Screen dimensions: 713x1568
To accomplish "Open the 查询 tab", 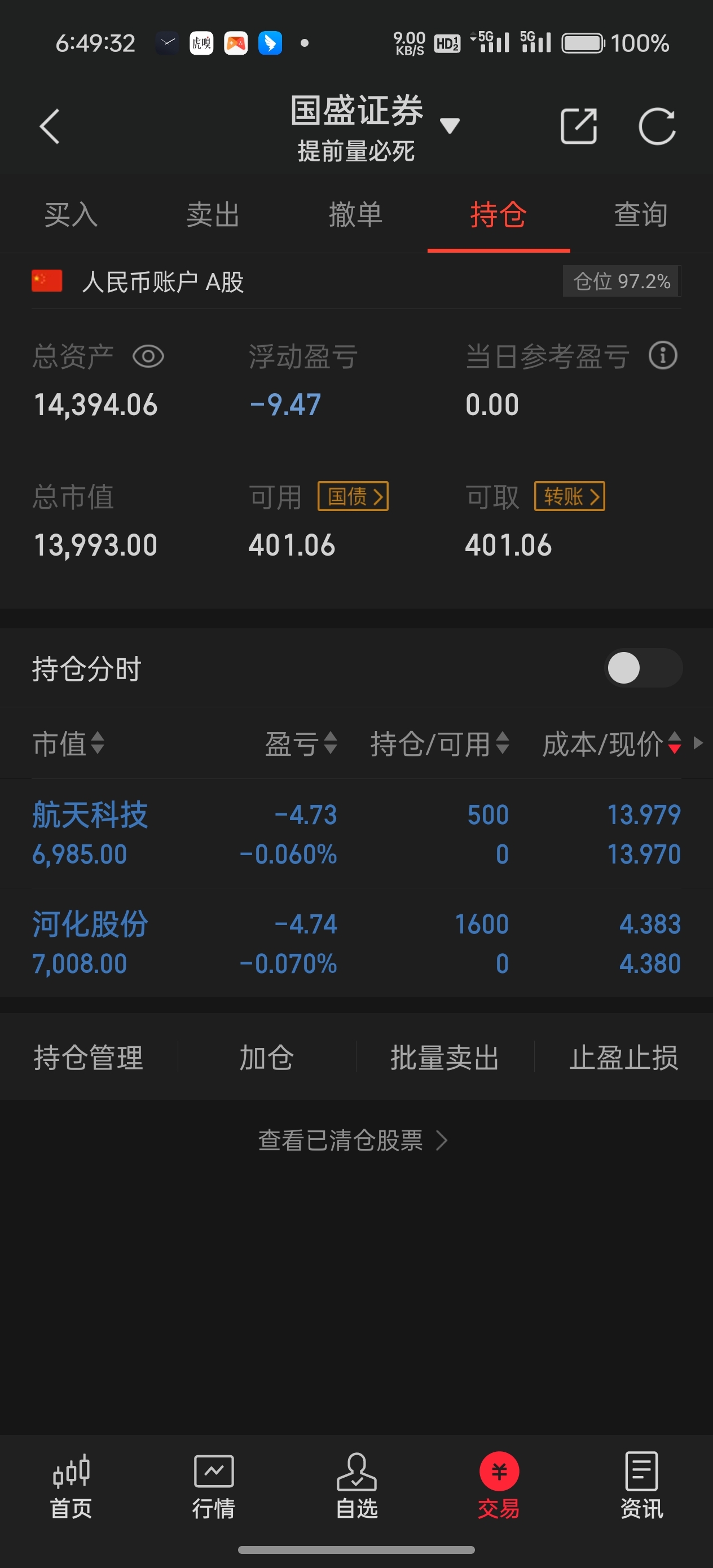I will coord(641,215).
